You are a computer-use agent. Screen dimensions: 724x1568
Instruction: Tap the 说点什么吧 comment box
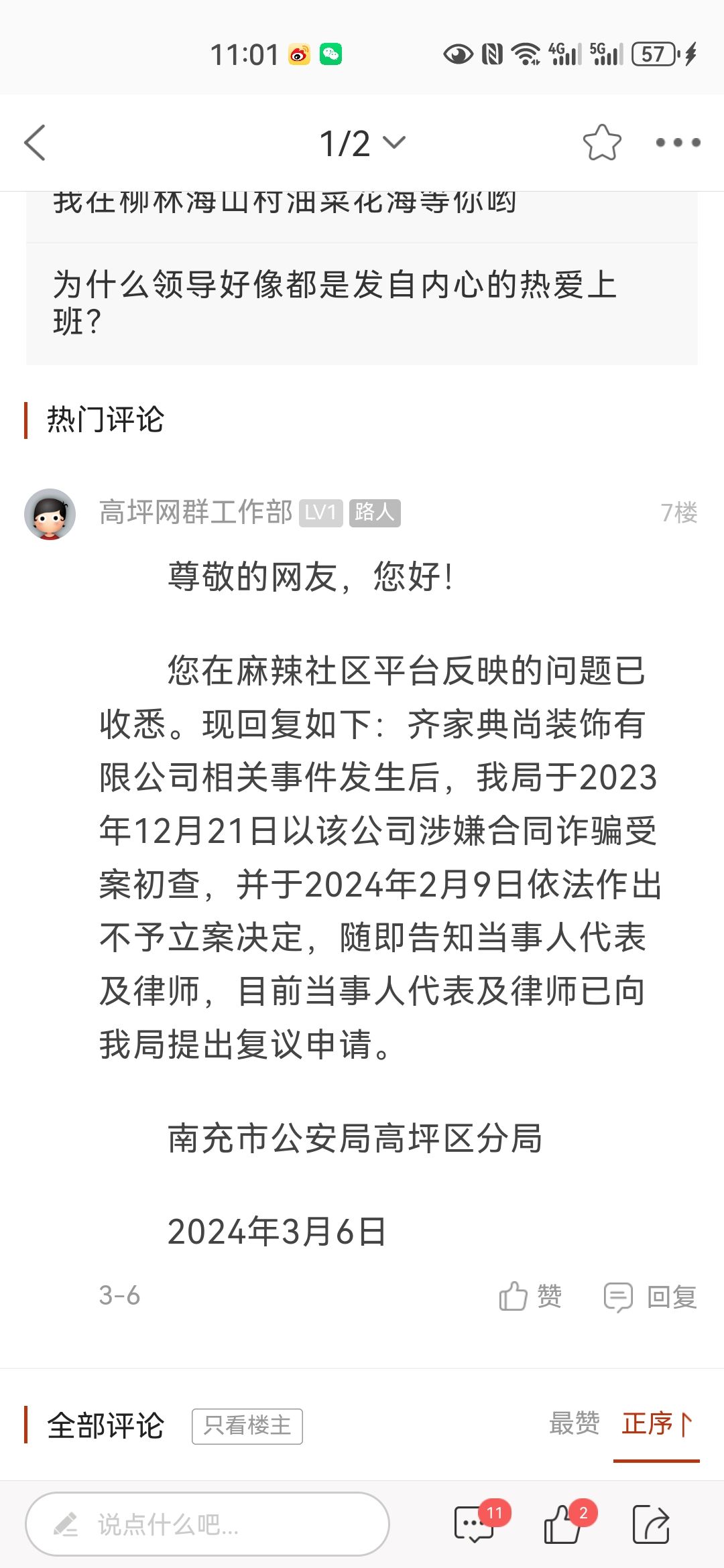207,1524
